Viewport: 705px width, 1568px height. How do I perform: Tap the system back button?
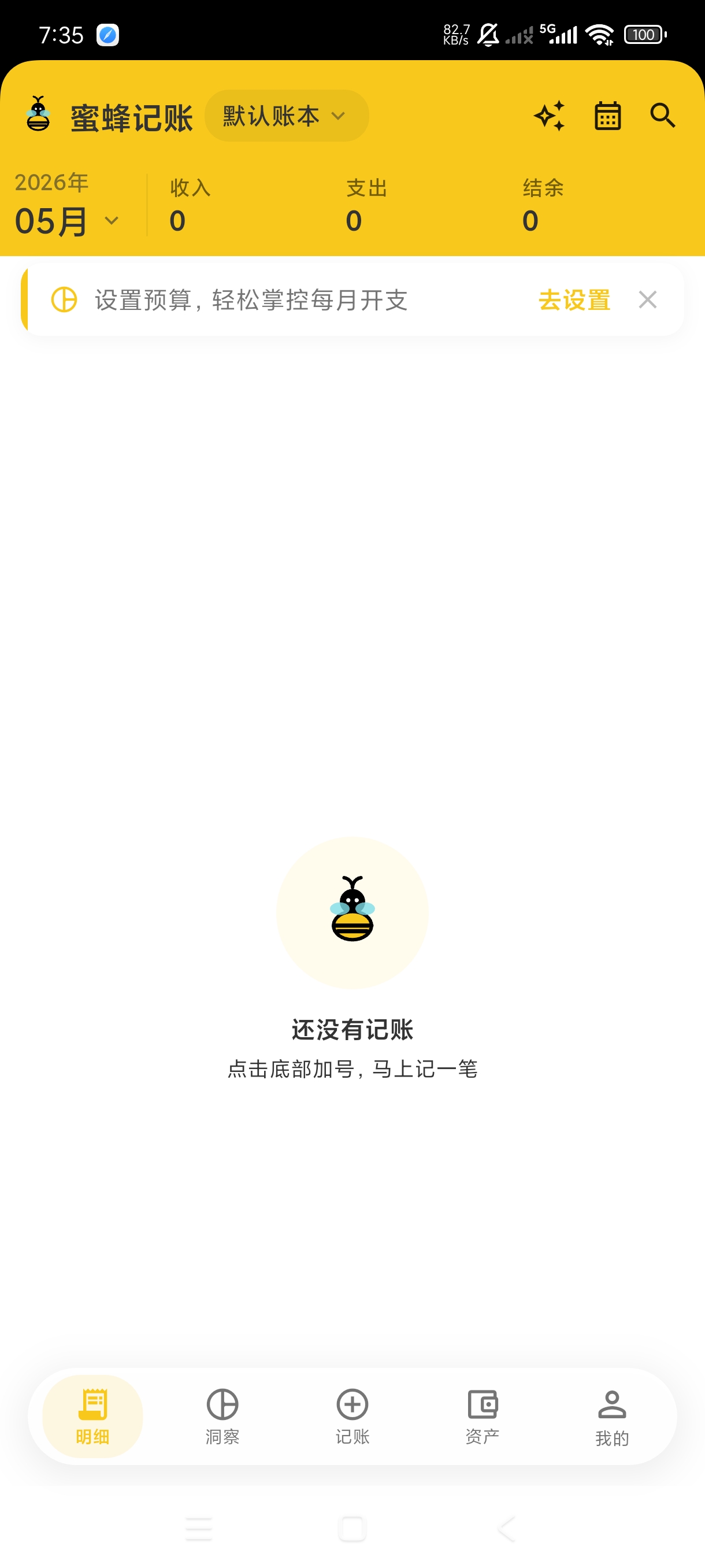[x=507, y=1529]
